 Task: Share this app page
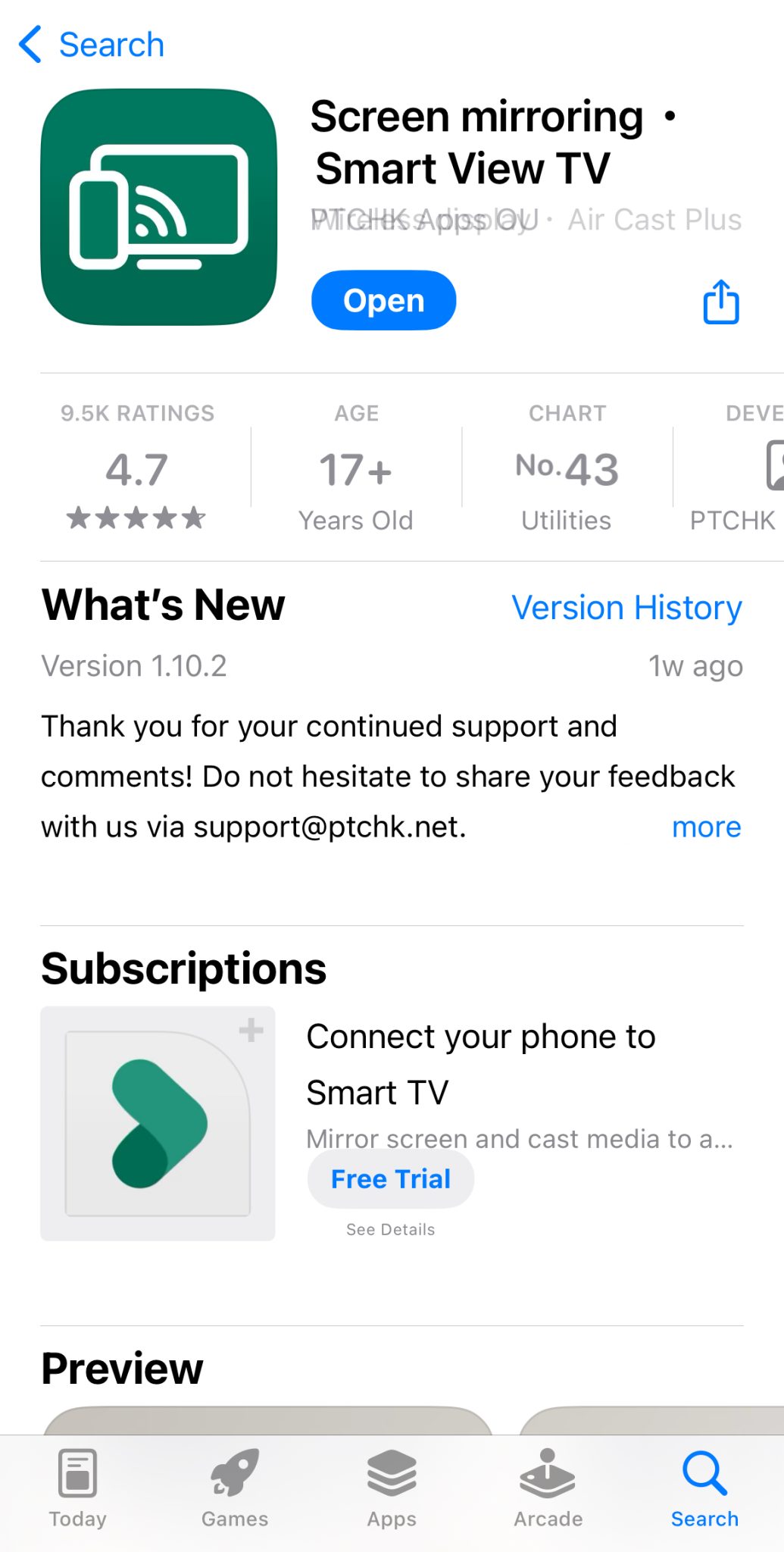click(x=720, y=302)
